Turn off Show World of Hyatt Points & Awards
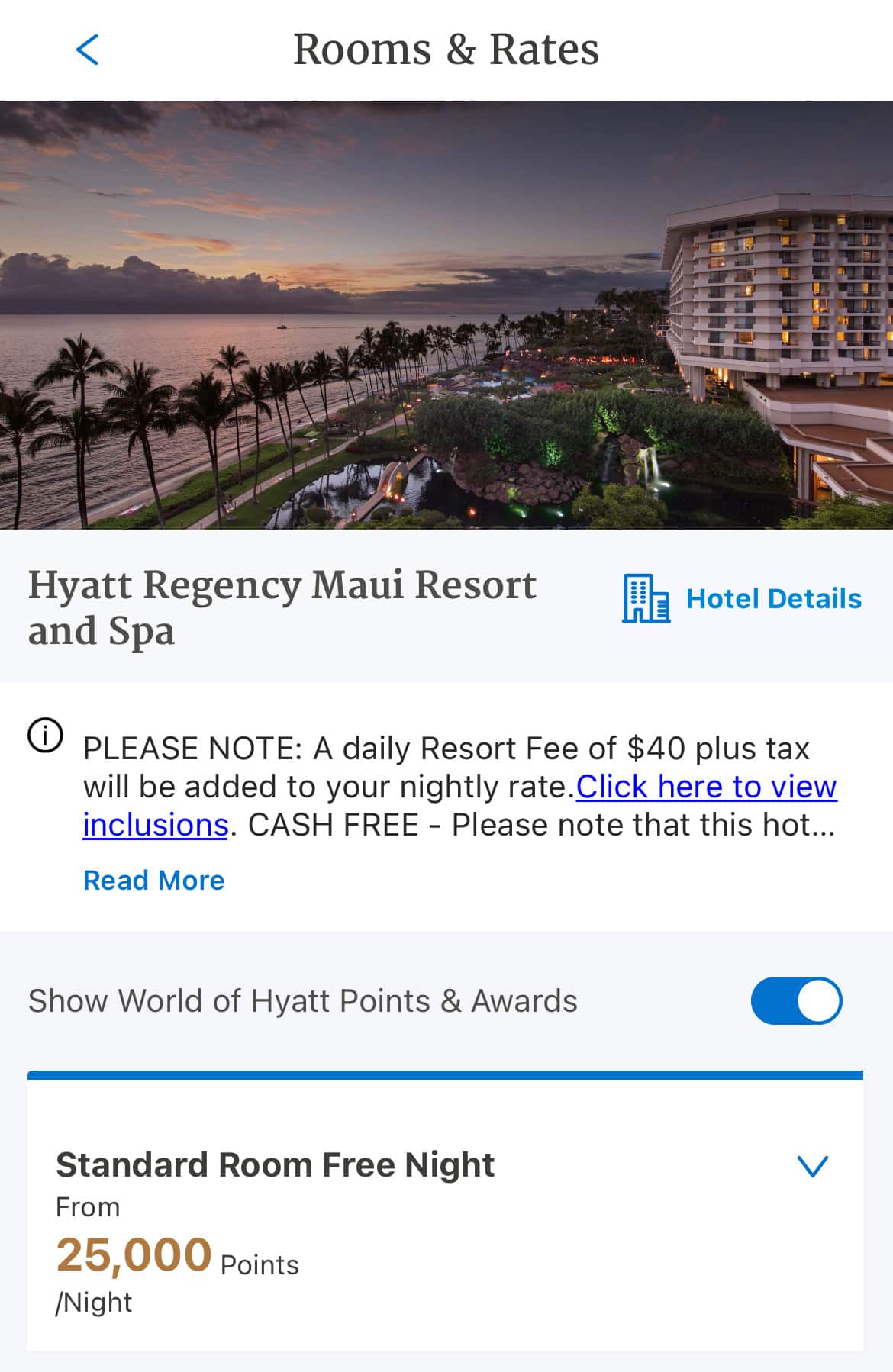 click(796, 1001)
